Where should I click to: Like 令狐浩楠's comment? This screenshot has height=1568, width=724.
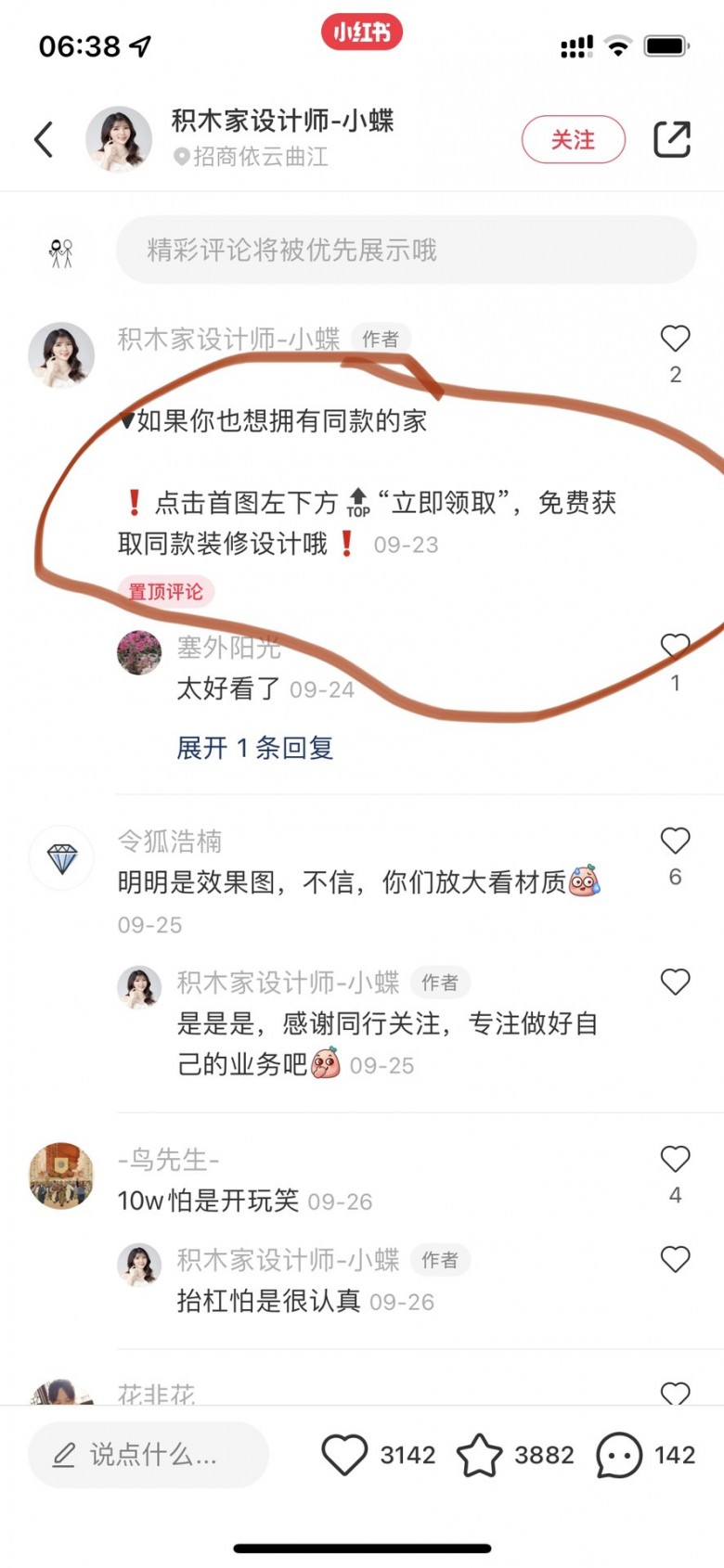click(675, 842)
